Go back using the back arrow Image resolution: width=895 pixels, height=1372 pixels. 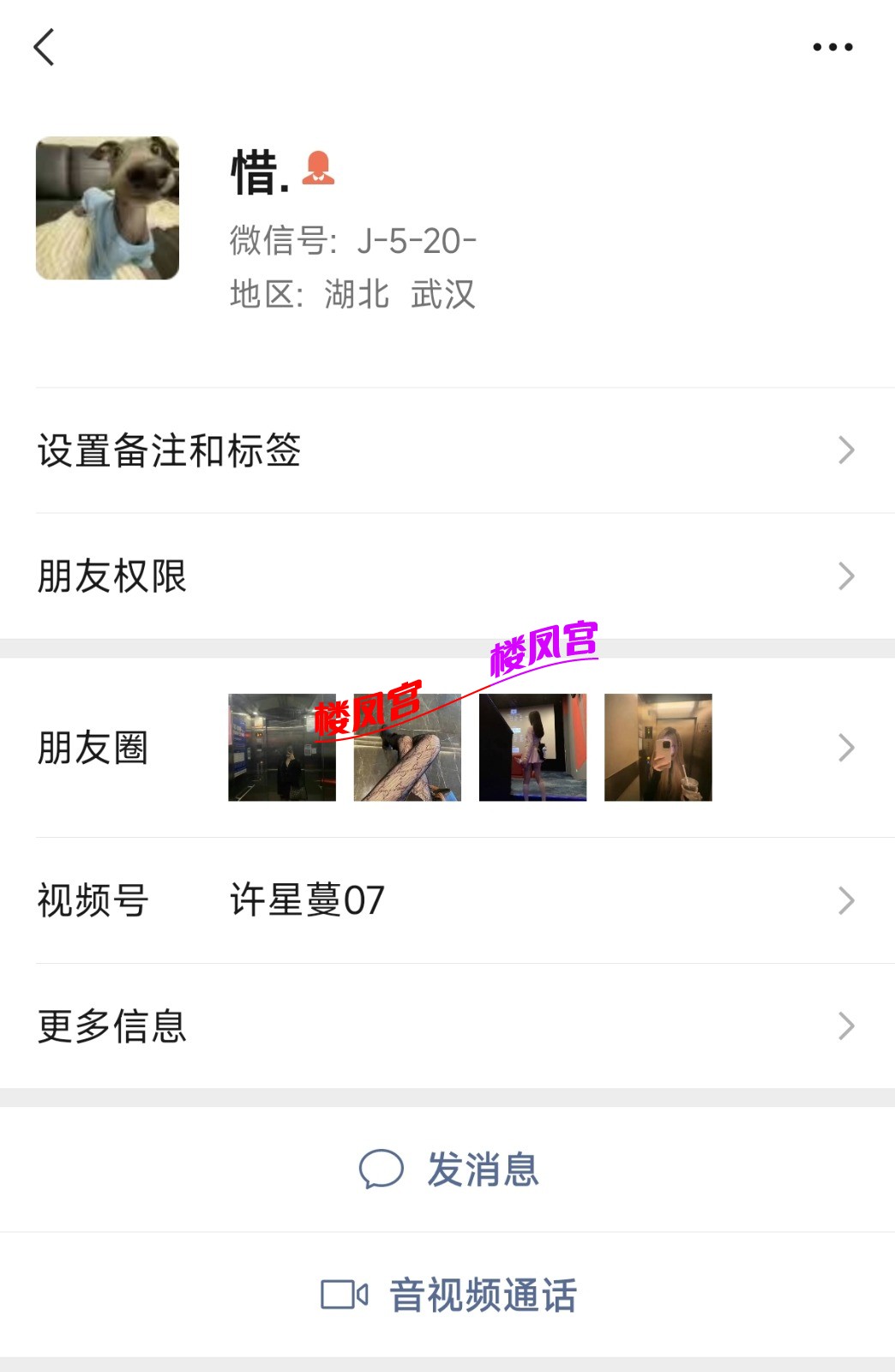click(45, 47)
